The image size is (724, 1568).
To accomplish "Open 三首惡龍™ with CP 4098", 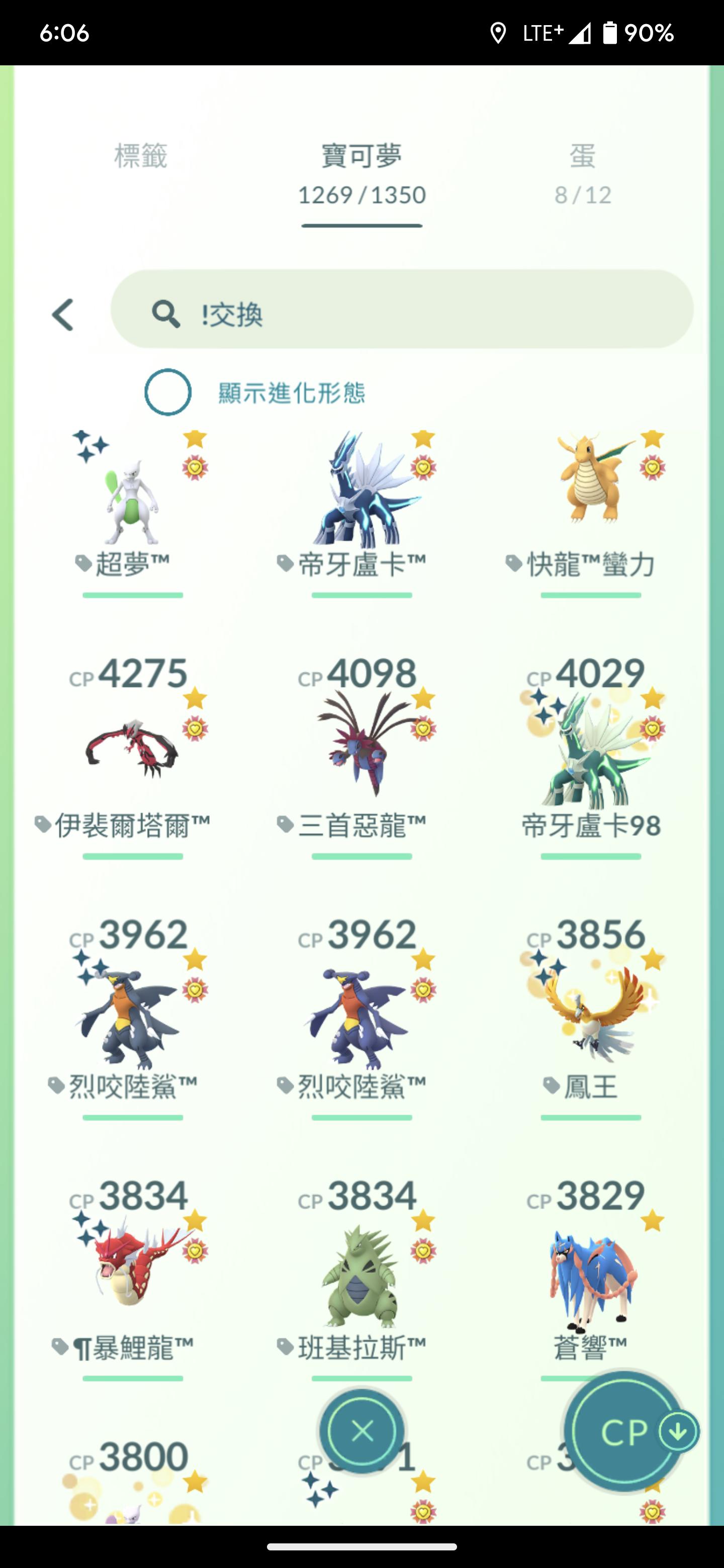I will [361, 749].
